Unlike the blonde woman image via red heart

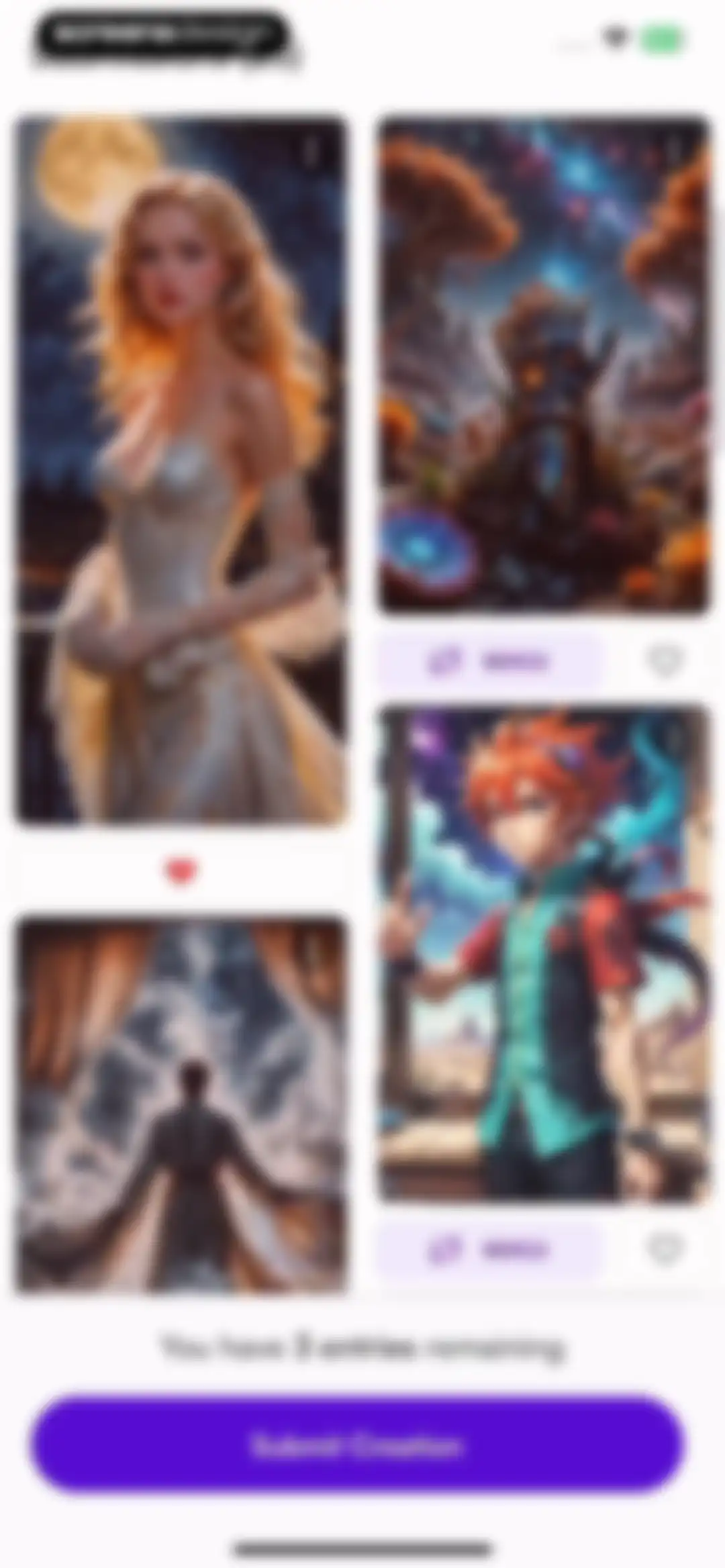181,871
